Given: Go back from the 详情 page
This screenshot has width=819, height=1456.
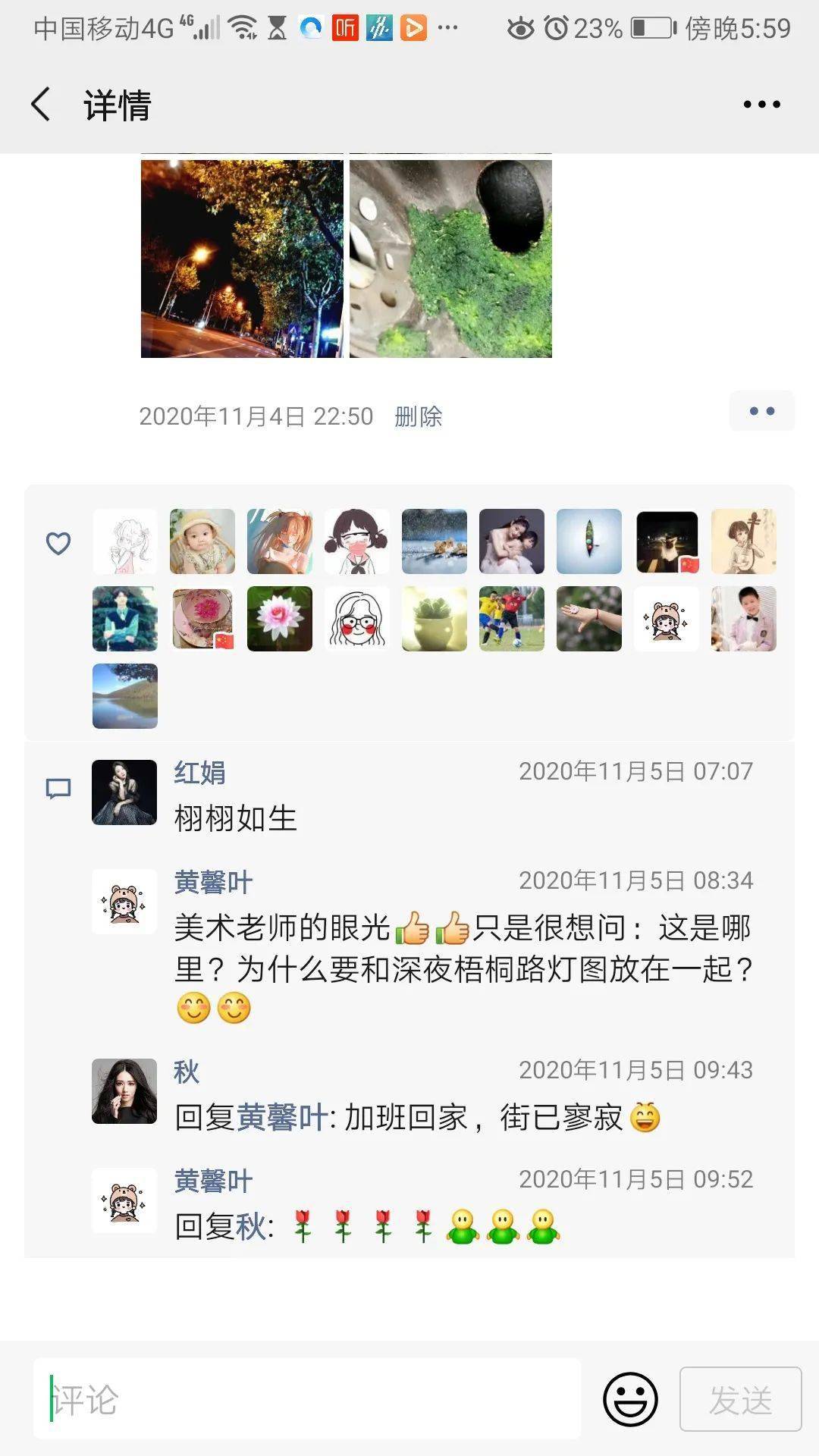Looking at the screenshot, I should [x=41, y=105].
